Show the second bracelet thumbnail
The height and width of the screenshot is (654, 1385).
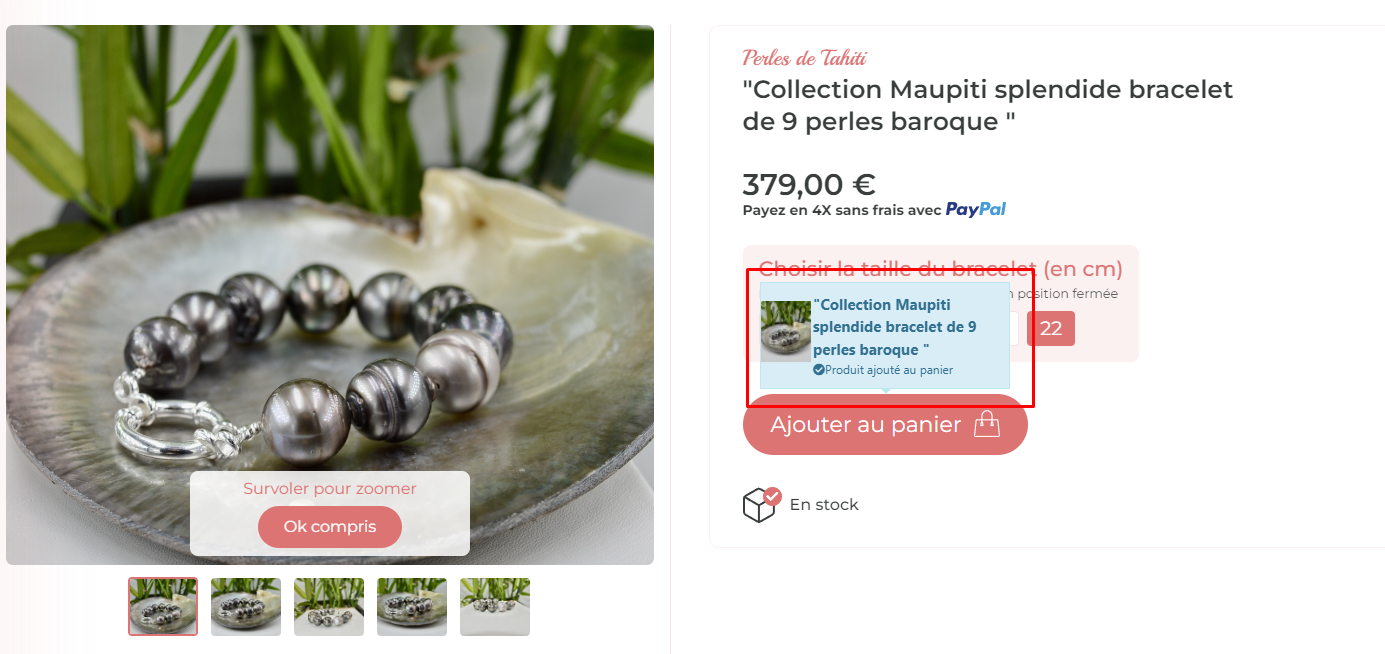coord(246,606)
